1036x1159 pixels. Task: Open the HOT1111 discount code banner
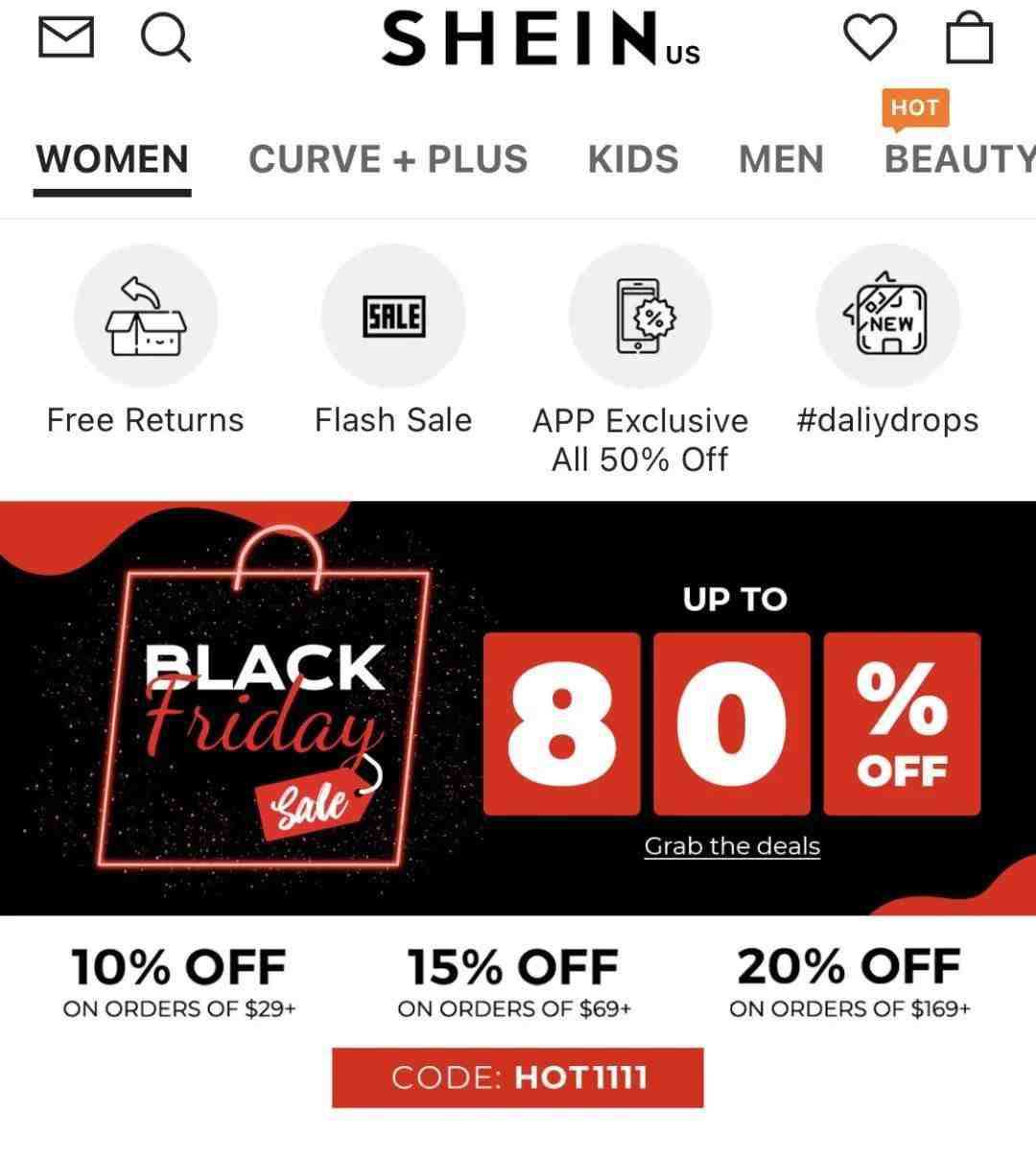pos(517,1077)
